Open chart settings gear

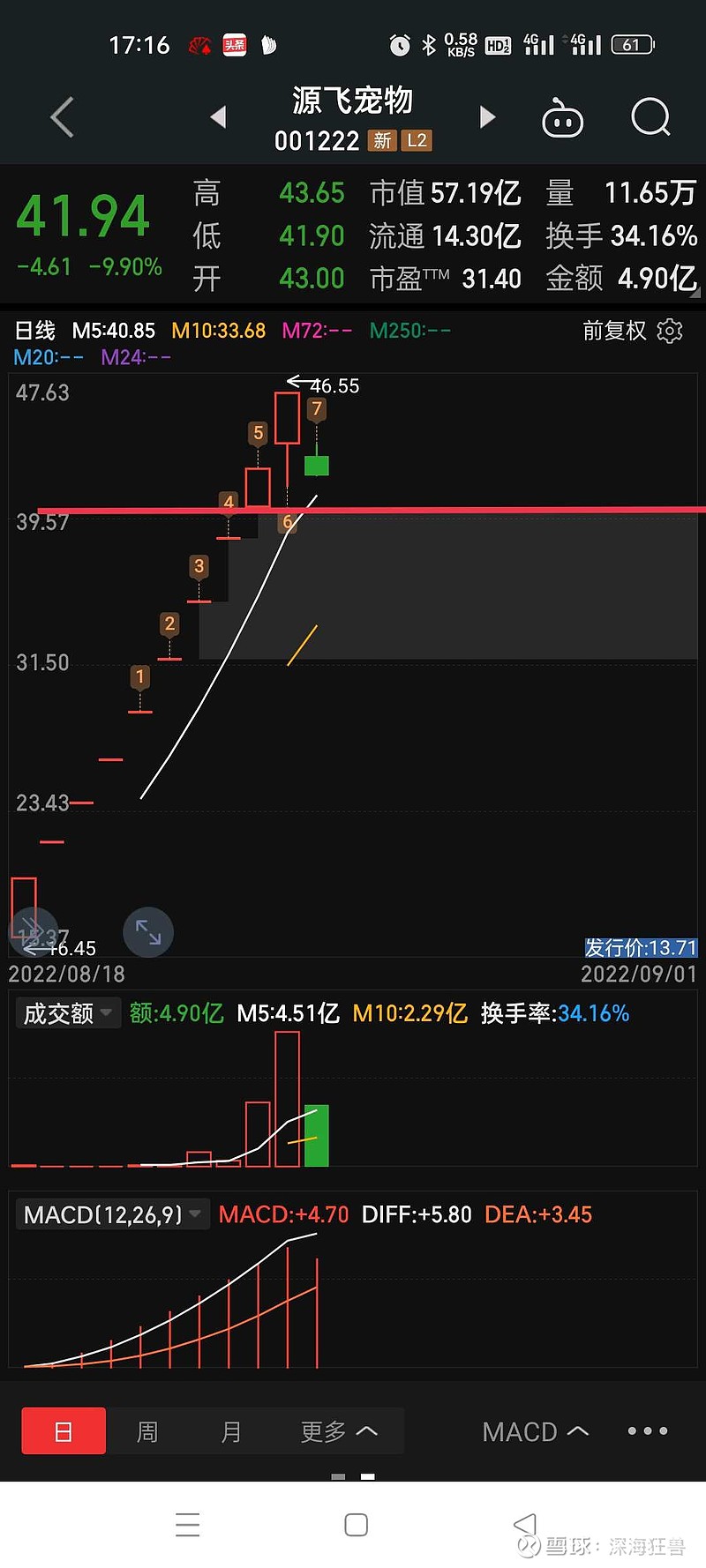click(671, 331)
